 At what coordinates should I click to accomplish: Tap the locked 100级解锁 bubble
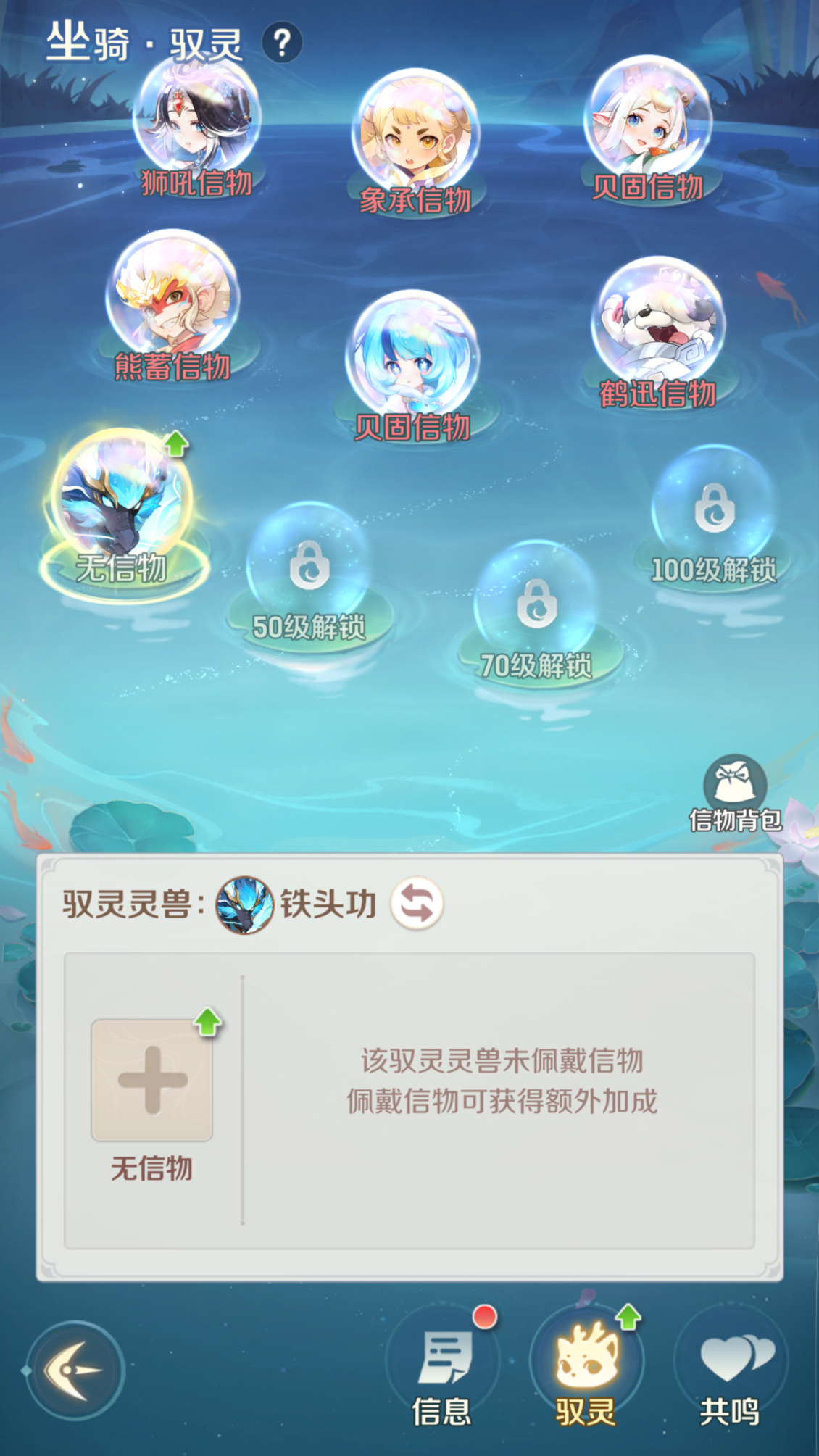coord(714,509)
